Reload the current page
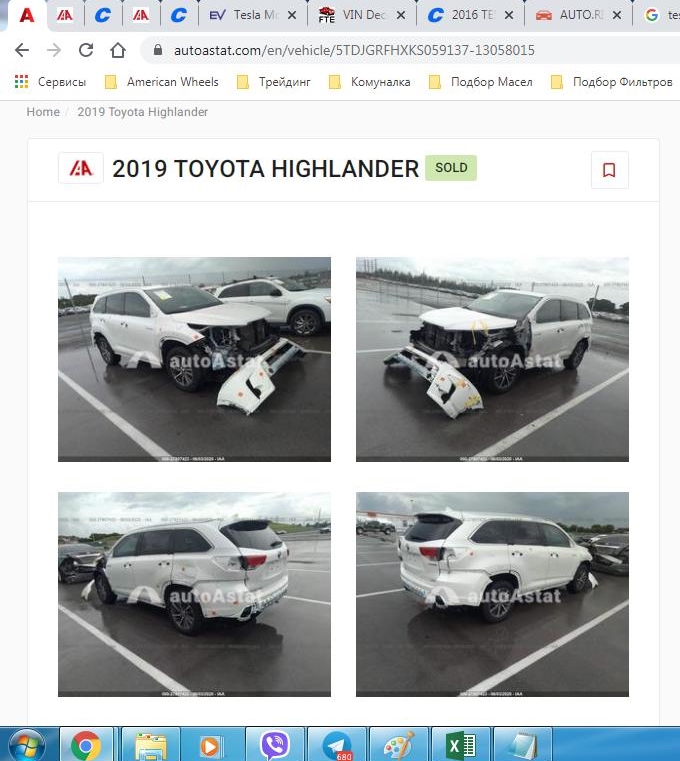Image resolution: width=680 pixels, height=761 pixels. pyautogui.click(x=86, y=50)
